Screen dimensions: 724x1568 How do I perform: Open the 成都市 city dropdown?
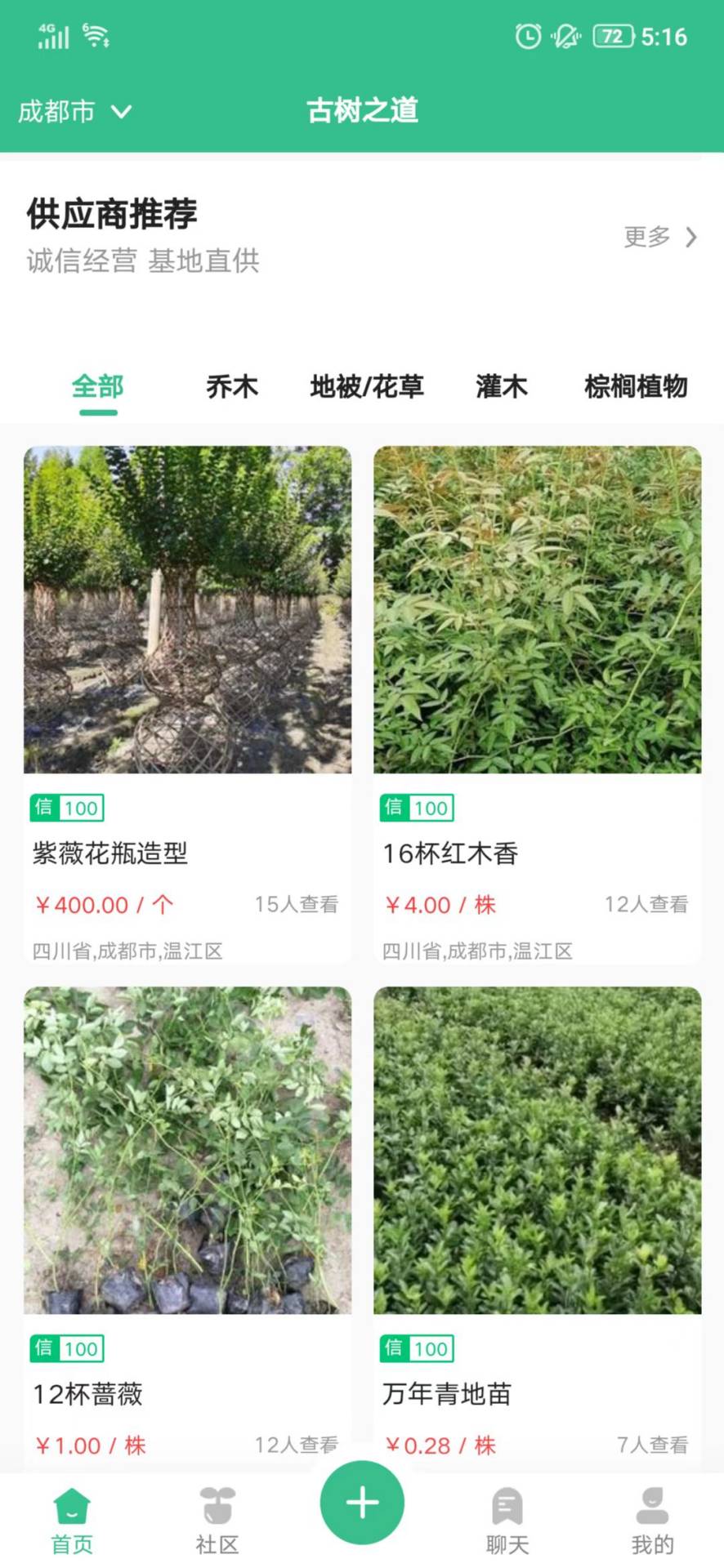tap(74, 111)
